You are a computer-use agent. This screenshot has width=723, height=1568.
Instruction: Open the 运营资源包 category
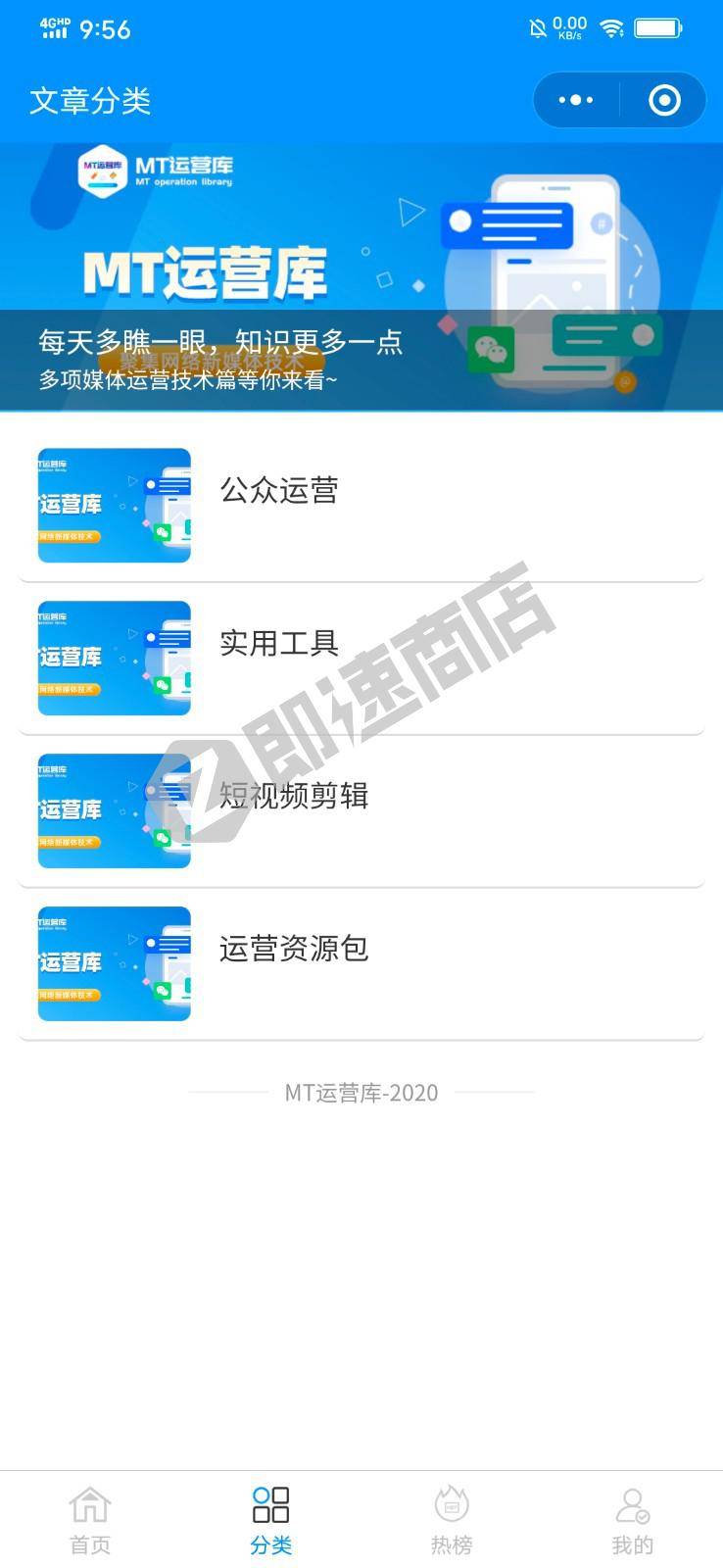point(361,963)
